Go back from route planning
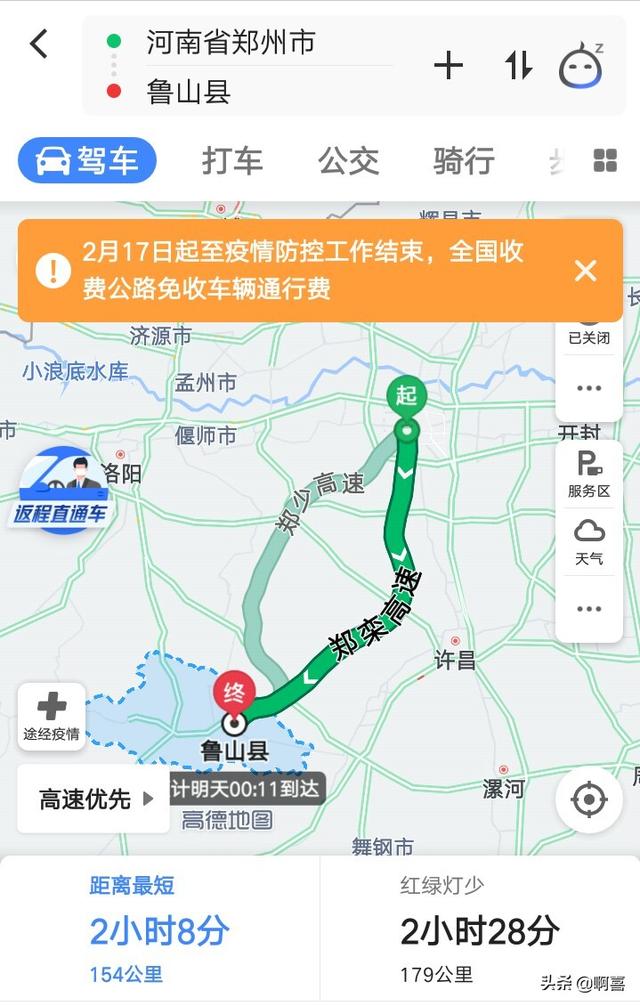This screenshot has height=1006, width=640. coord(39,44)
